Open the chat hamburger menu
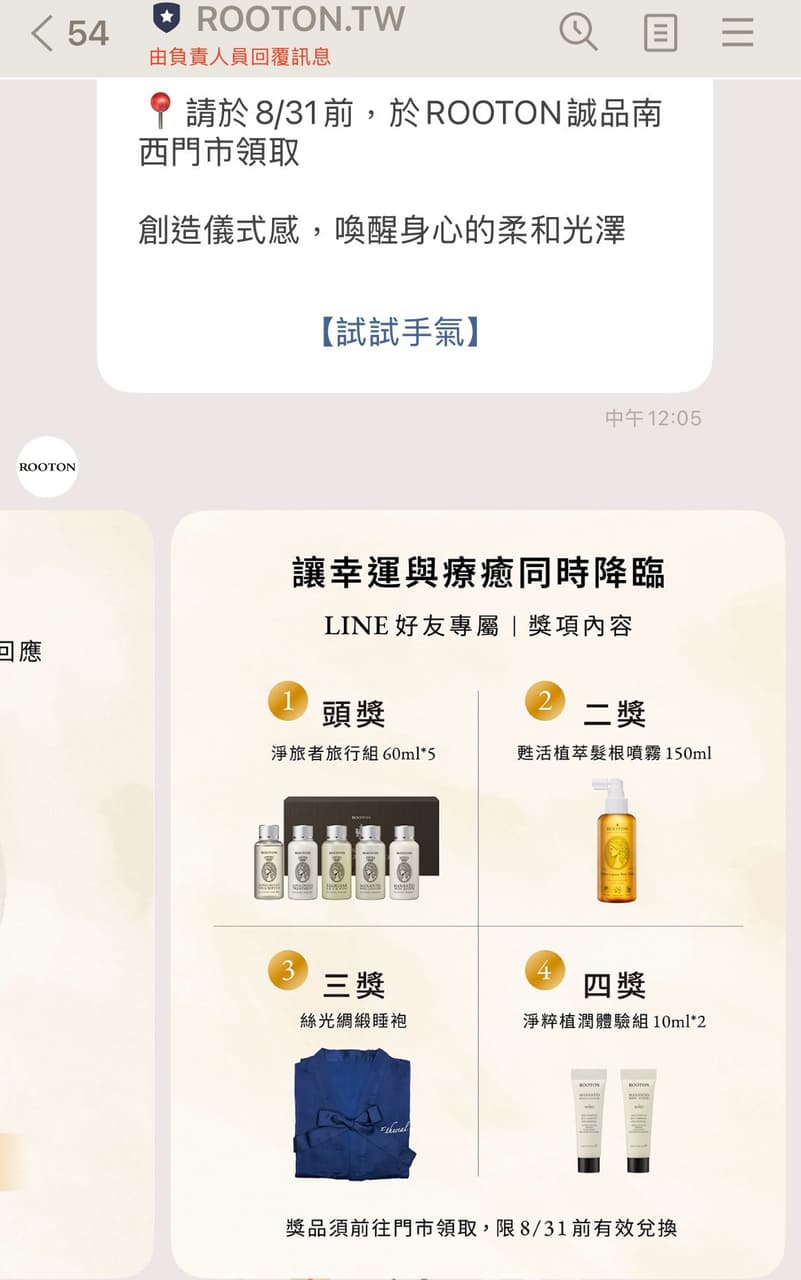The width and height of the screenshot is (801, 1280). (737, 32)
